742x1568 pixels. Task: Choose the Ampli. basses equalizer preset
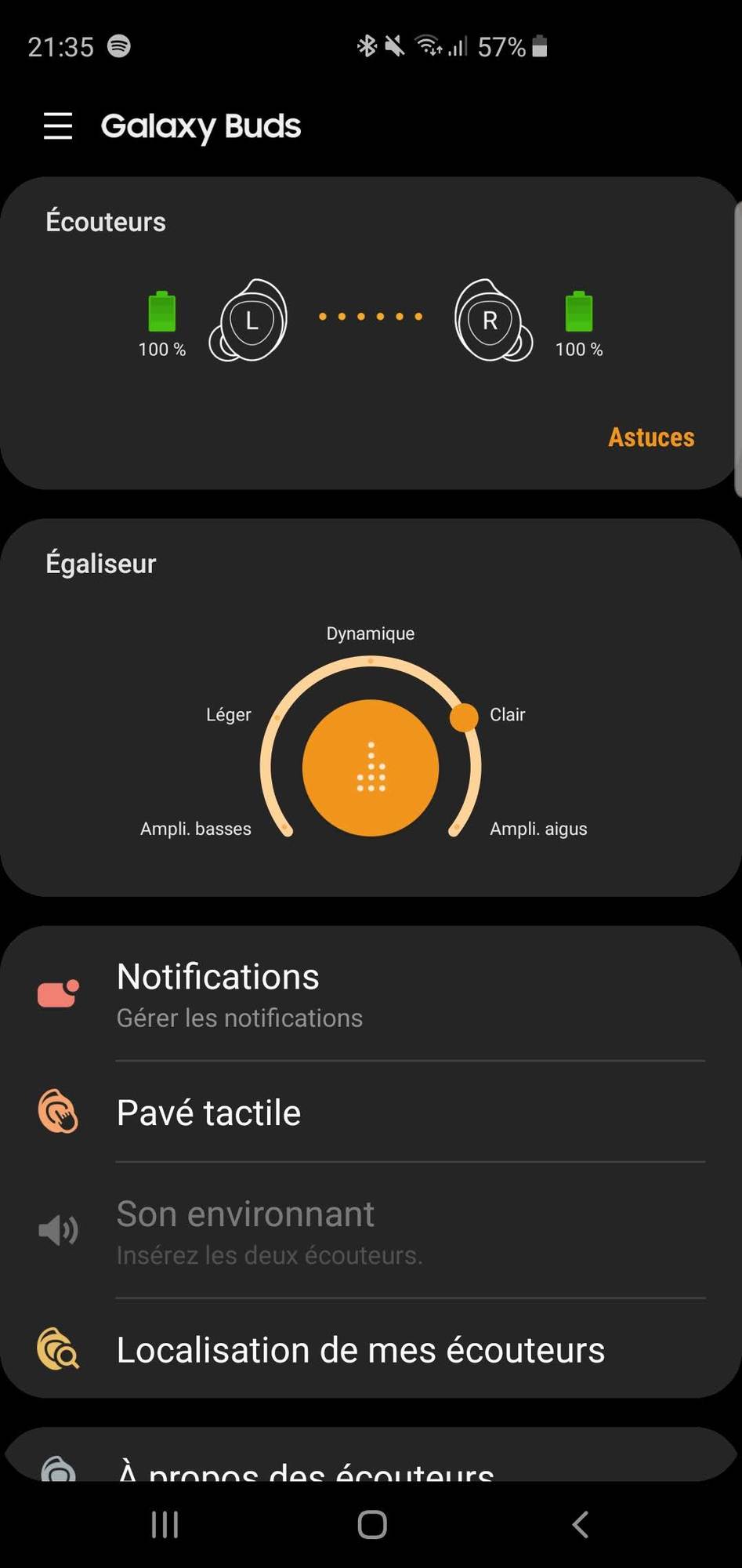[x=196, y=829]
